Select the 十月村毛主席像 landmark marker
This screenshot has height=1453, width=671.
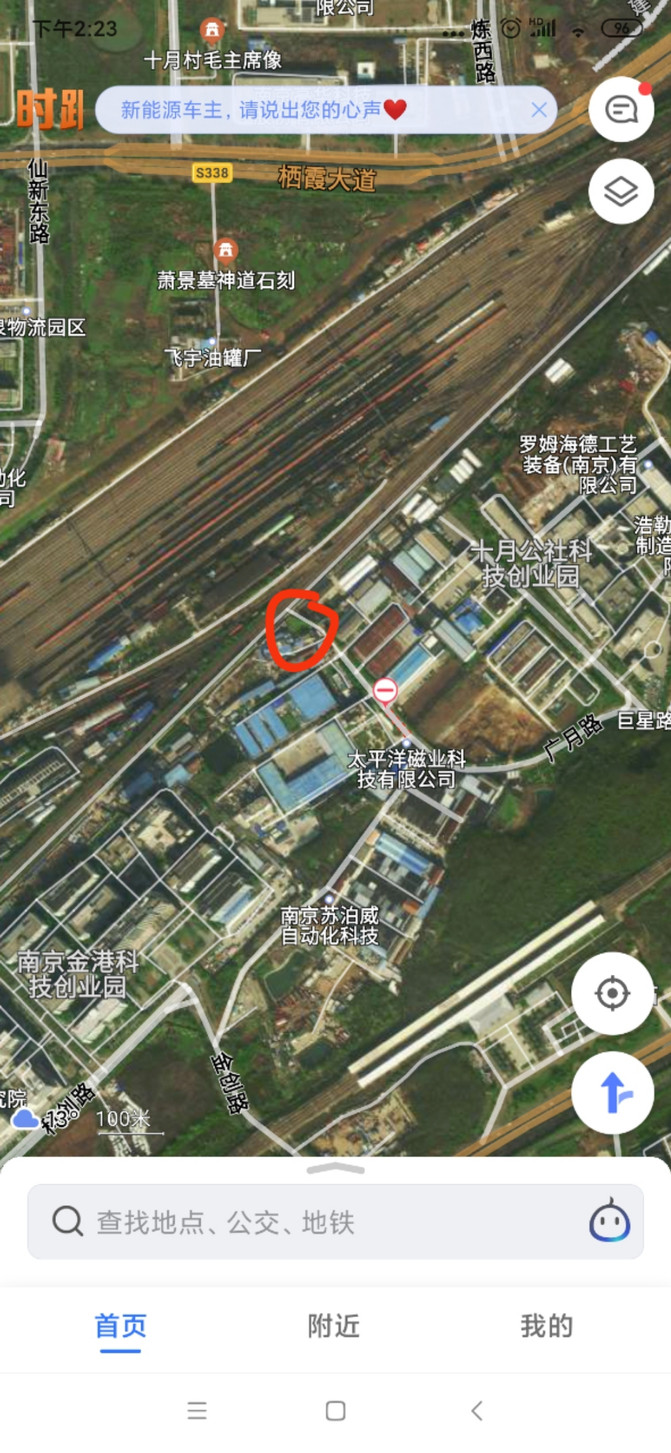(x=211, y=29)
